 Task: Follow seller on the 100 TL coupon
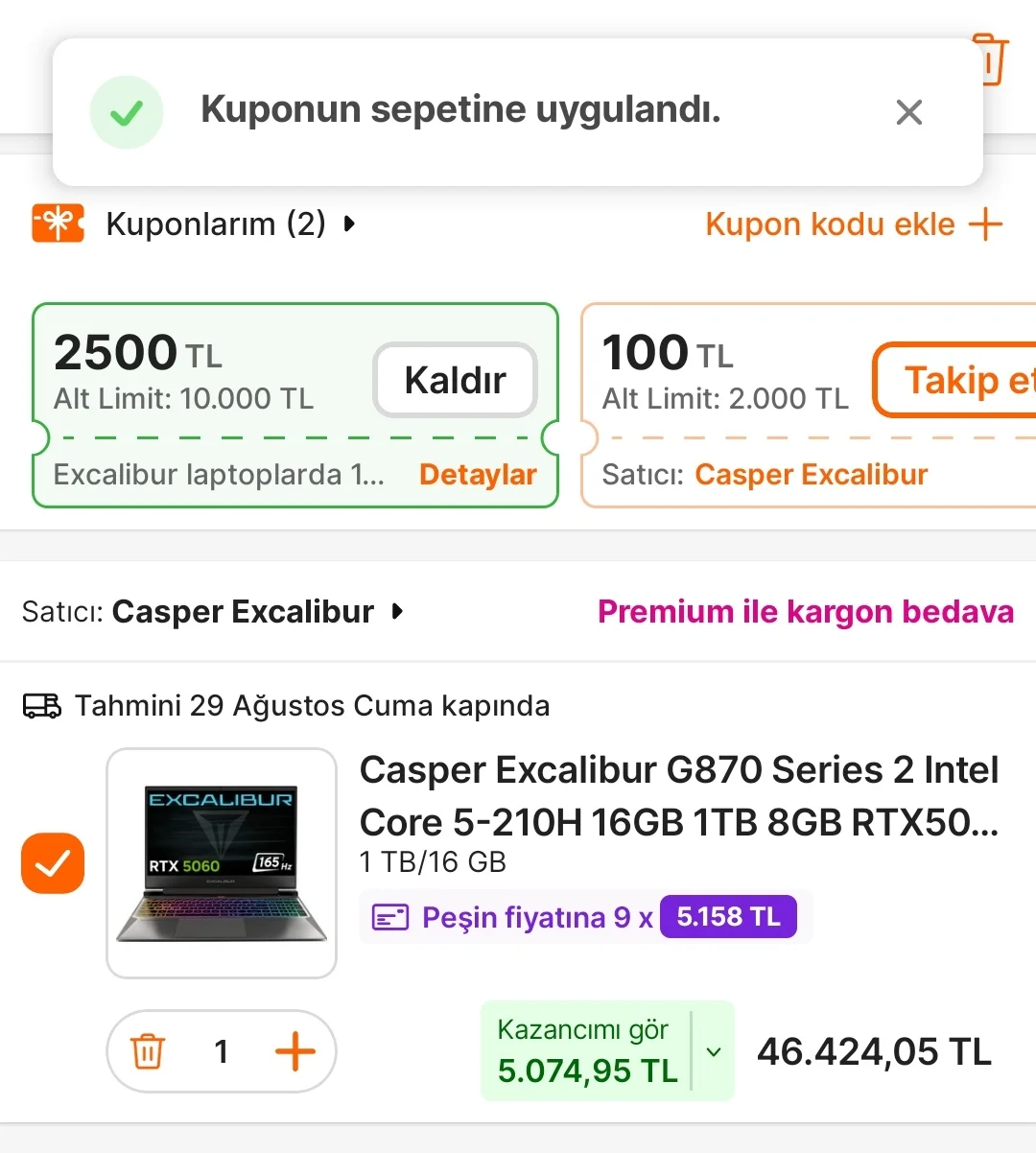click(954, 380)
